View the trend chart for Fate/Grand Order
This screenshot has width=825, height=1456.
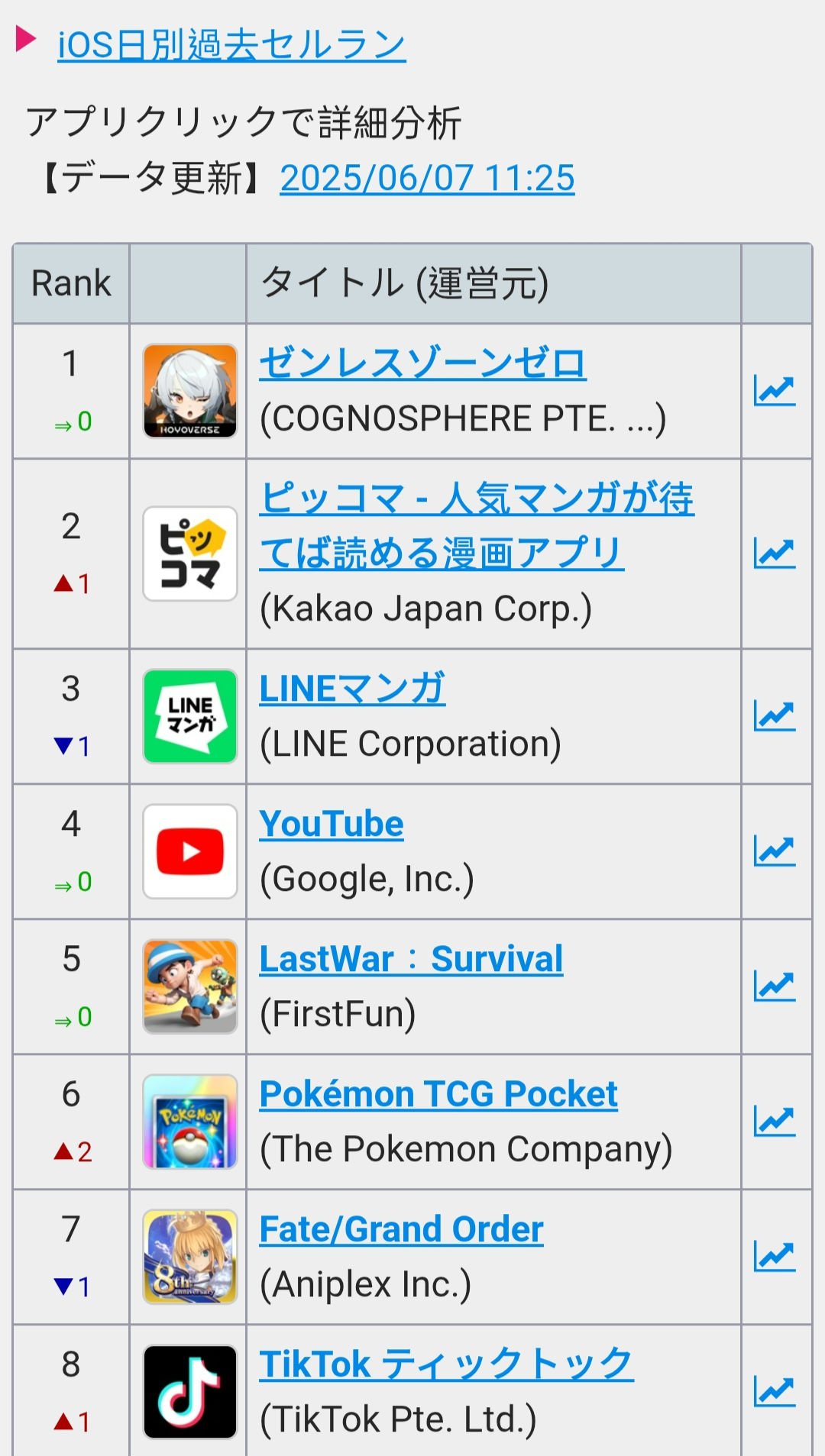(x=775, y=1256)
